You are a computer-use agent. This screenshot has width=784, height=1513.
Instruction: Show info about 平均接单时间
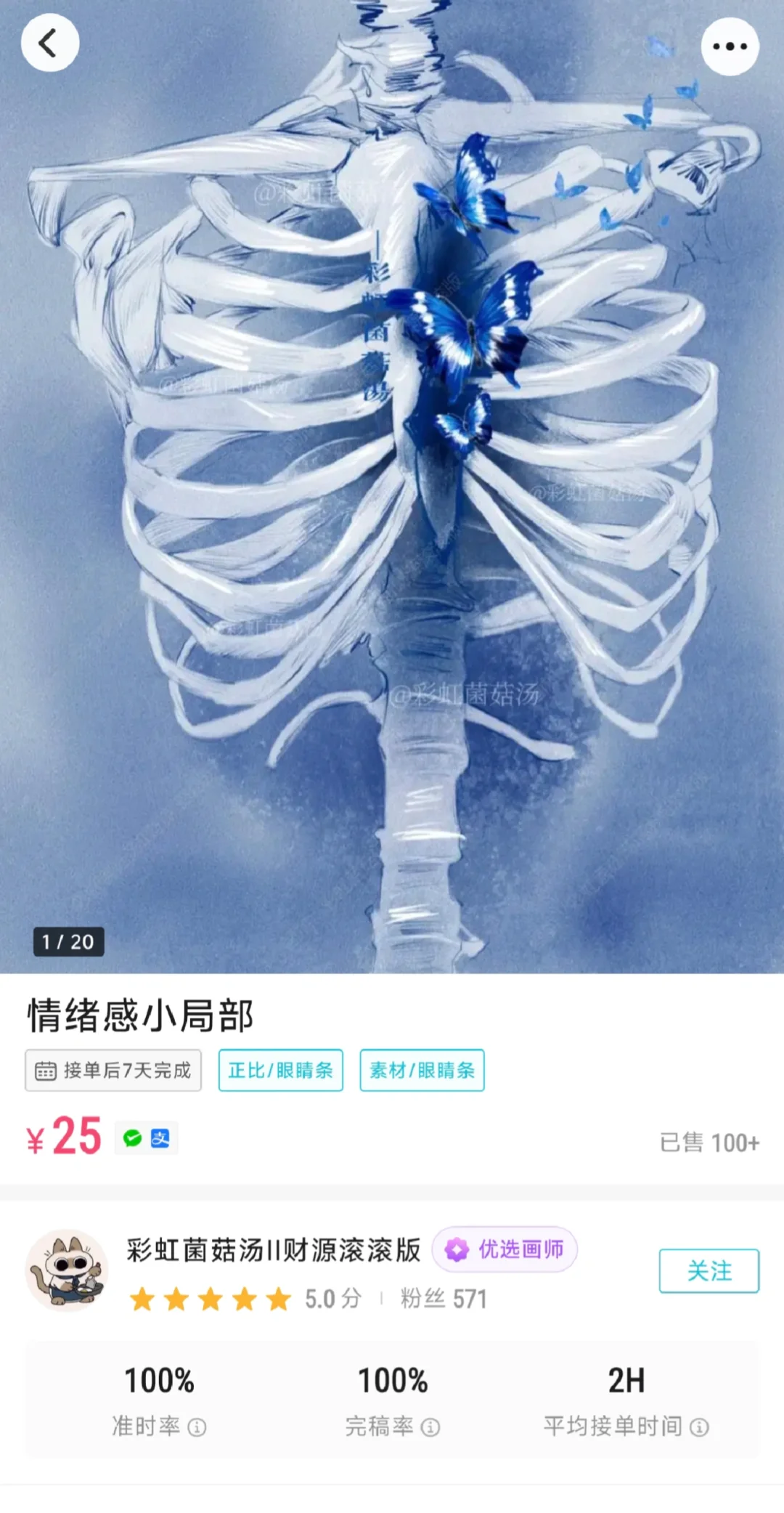[699, 1427]
